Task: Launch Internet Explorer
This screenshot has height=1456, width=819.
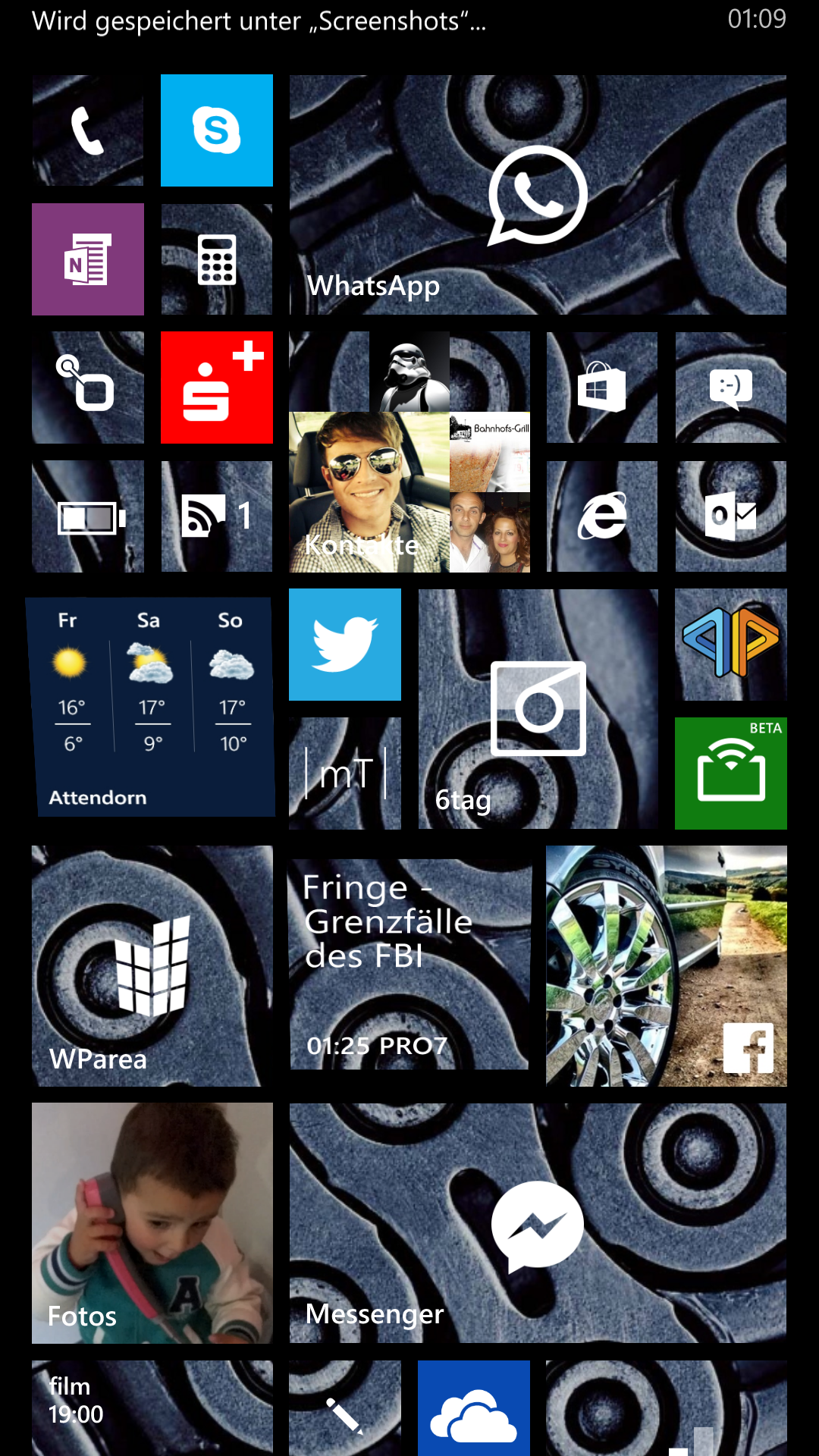Action: point(602,516)
